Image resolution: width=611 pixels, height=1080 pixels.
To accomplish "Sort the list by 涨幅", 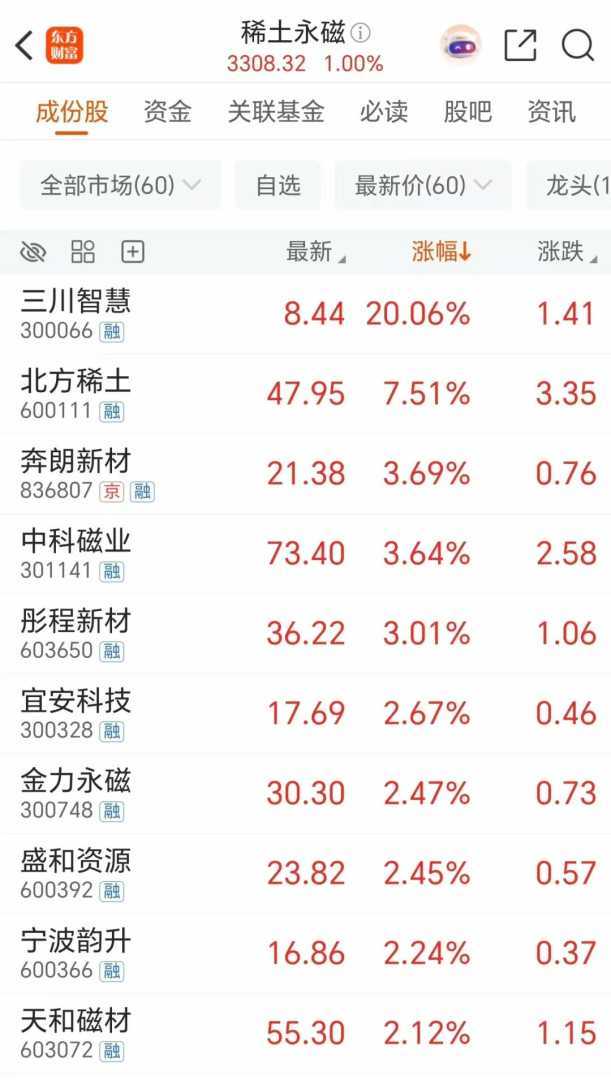I will pyautogui.click(x=441, y=252).
